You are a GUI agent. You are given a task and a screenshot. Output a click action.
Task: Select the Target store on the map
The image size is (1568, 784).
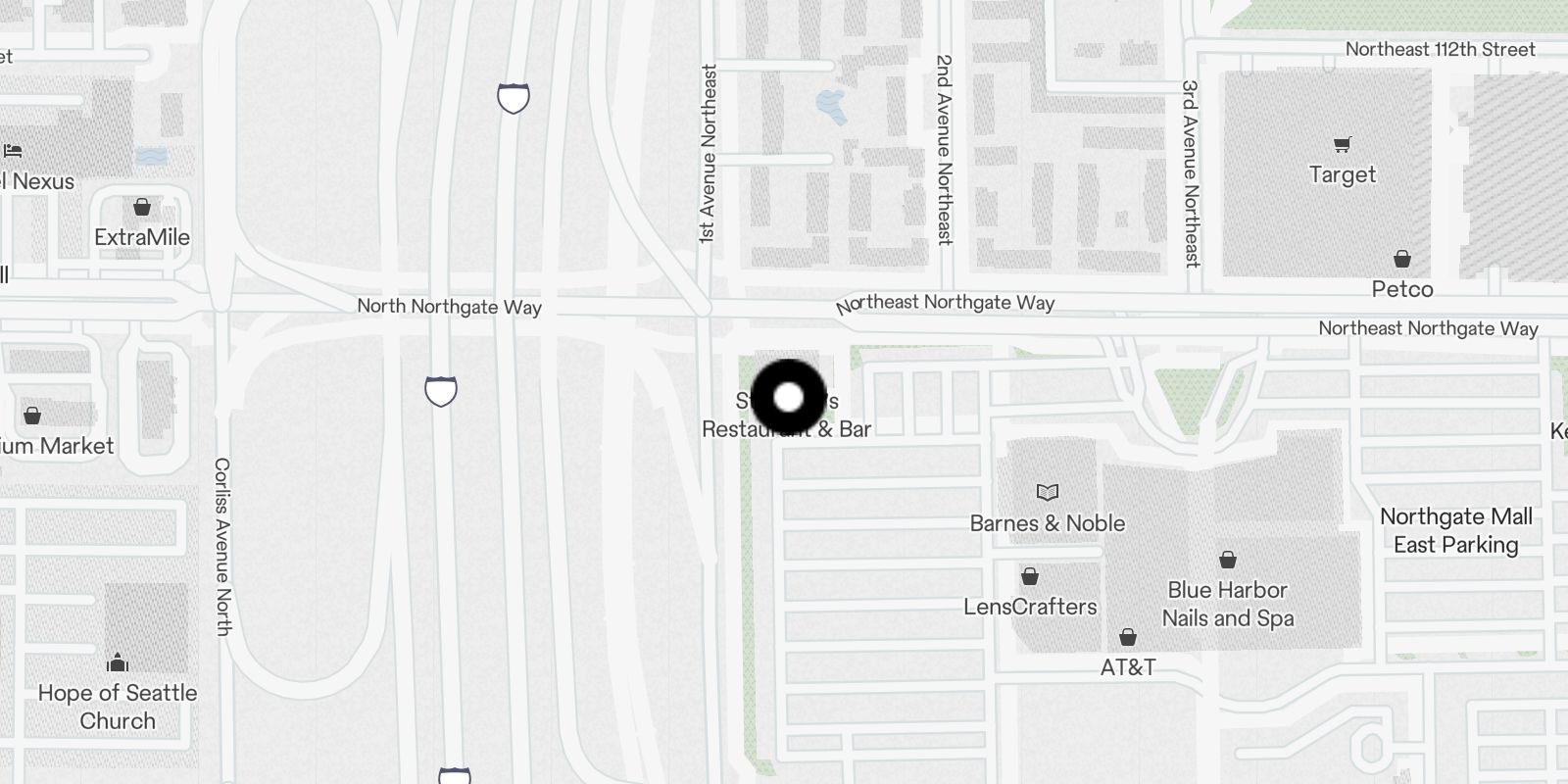[1343, 145]
